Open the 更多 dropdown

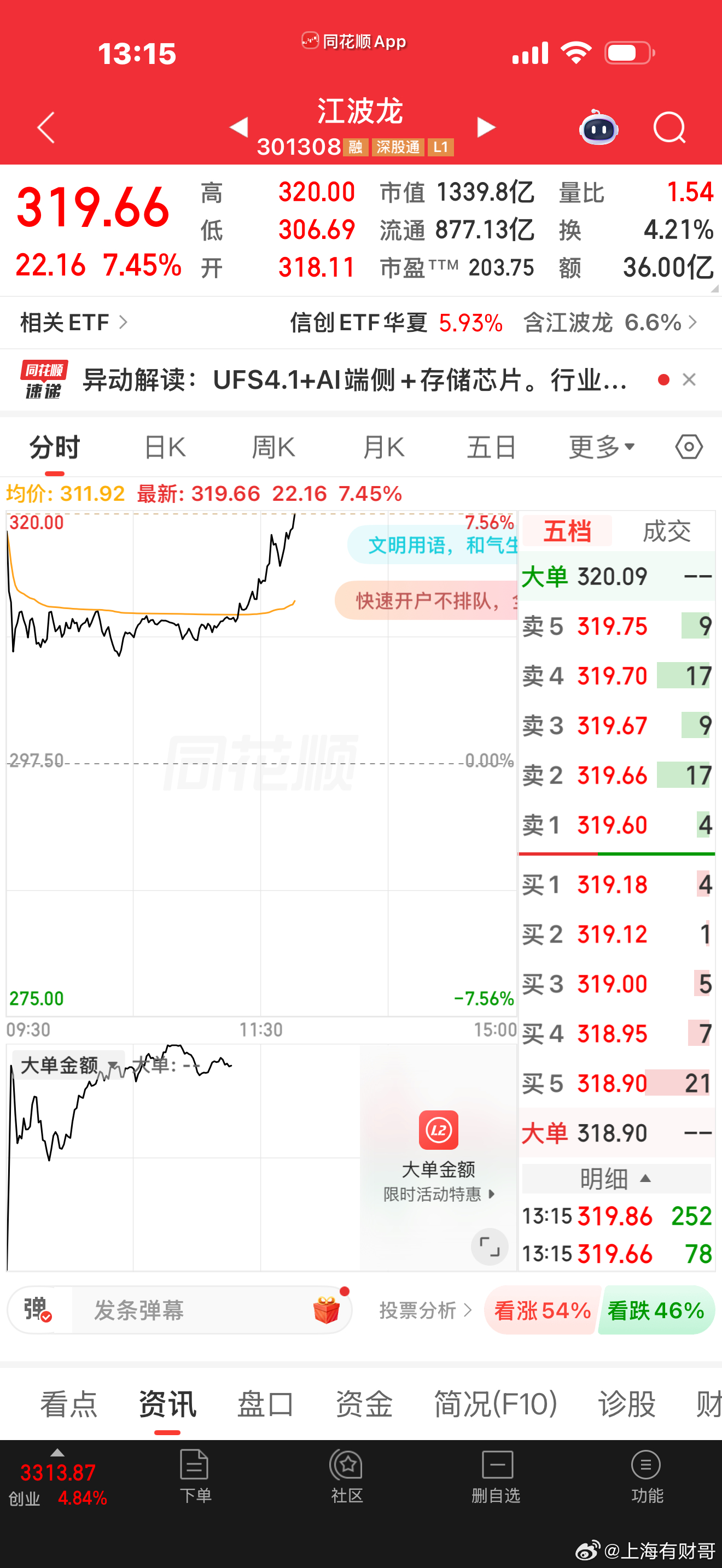coord(600,446)
